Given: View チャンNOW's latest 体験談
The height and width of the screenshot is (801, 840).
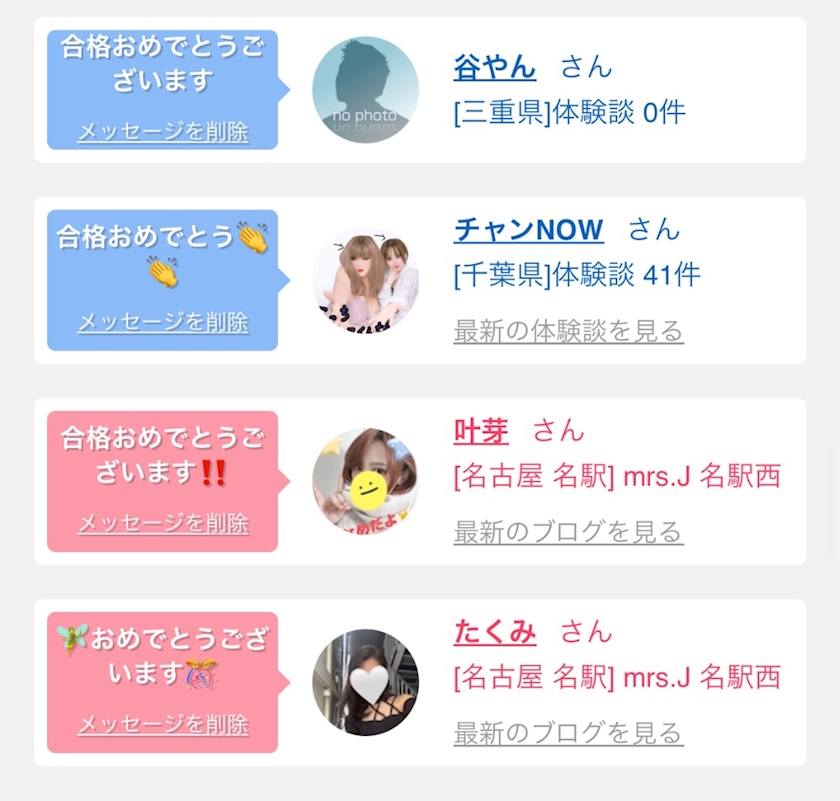Looking at the screenshot, I should [568, 331].
